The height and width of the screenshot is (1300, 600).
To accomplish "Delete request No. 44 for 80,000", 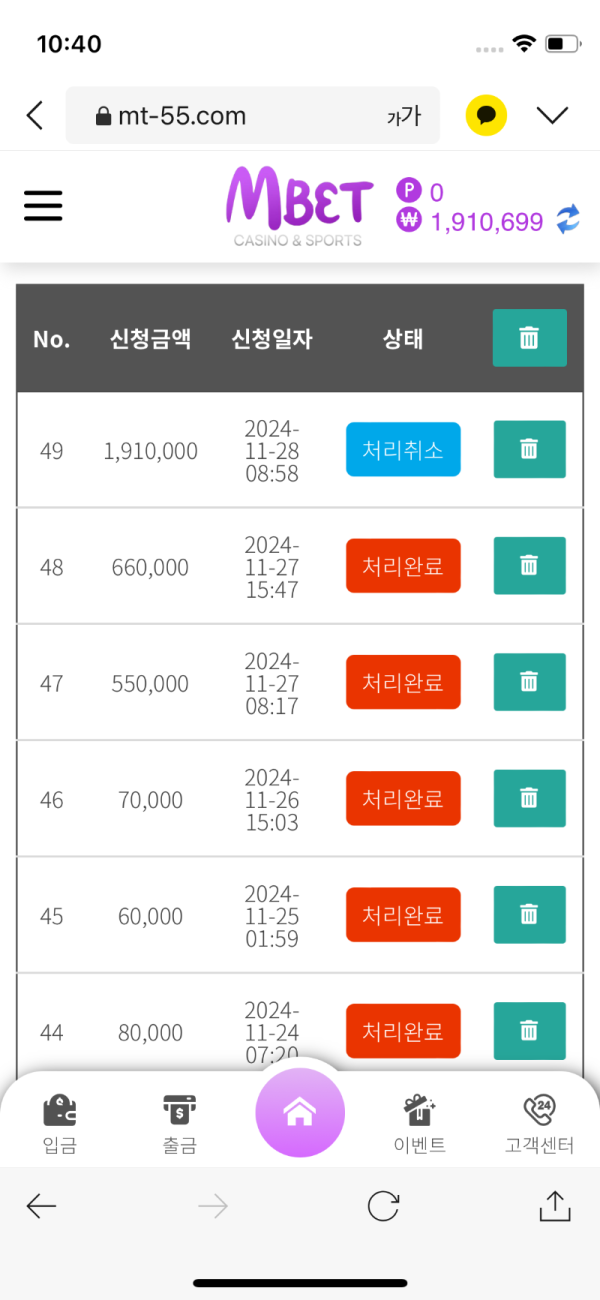I will pyautogui.click(x=529, y=1030).
